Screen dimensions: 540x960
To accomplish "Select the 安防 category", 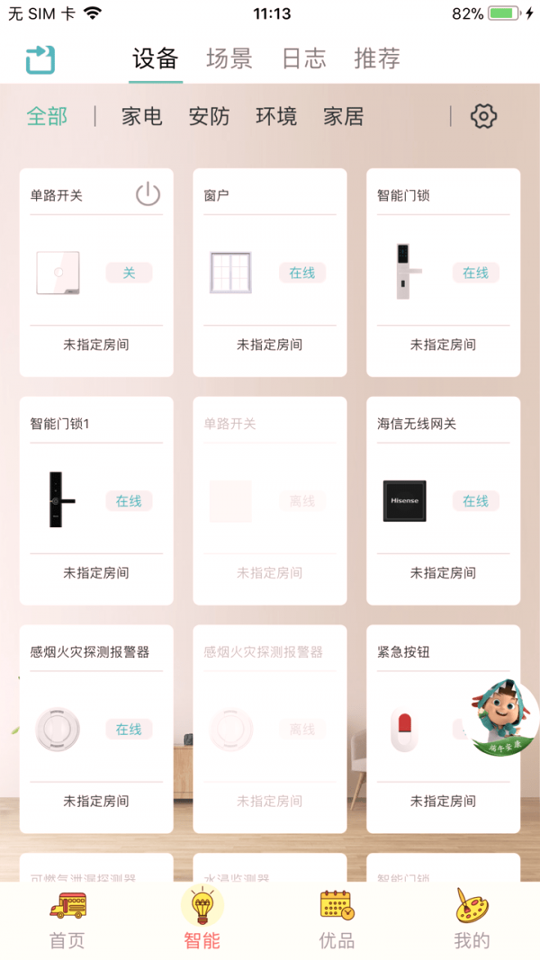I will pos(209,116).
